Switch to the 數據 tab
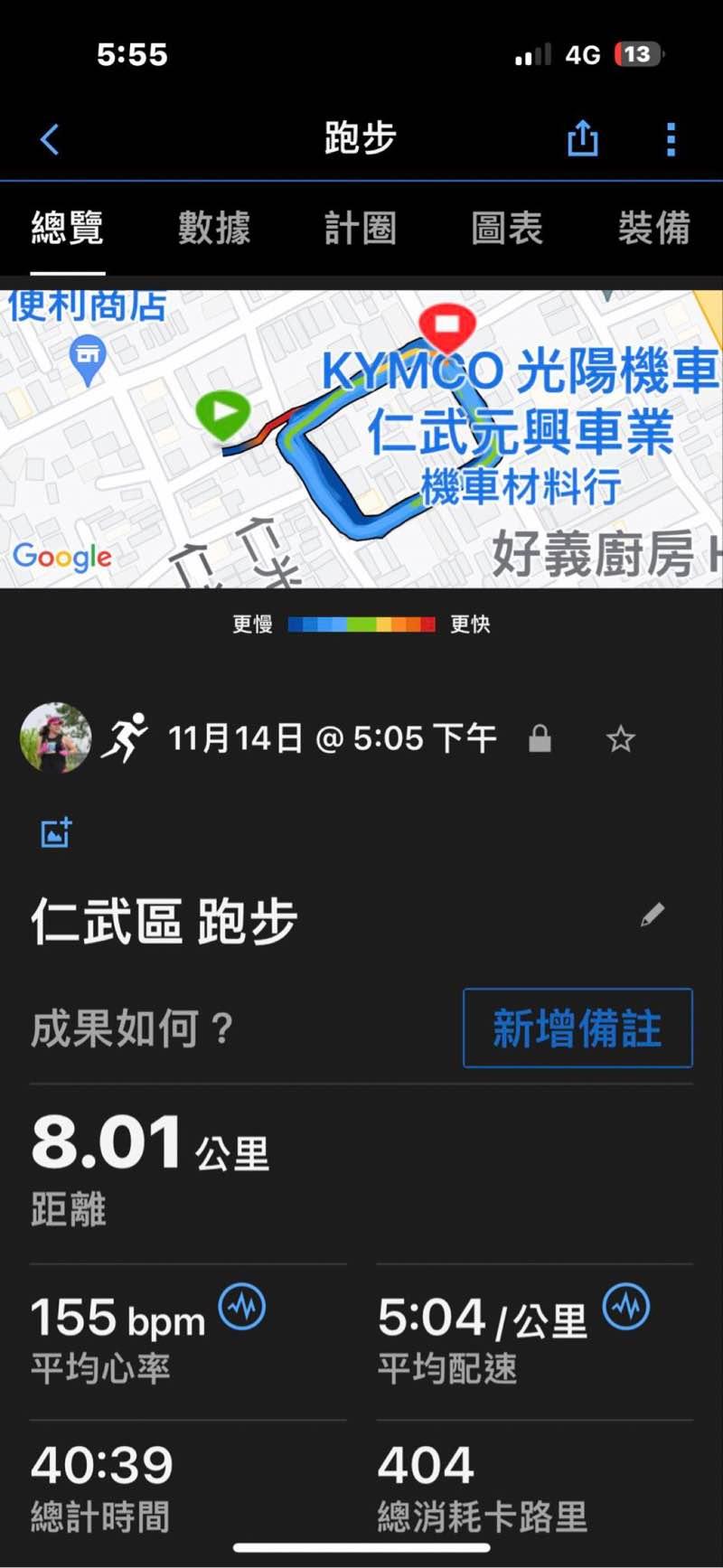 (214, 228)
